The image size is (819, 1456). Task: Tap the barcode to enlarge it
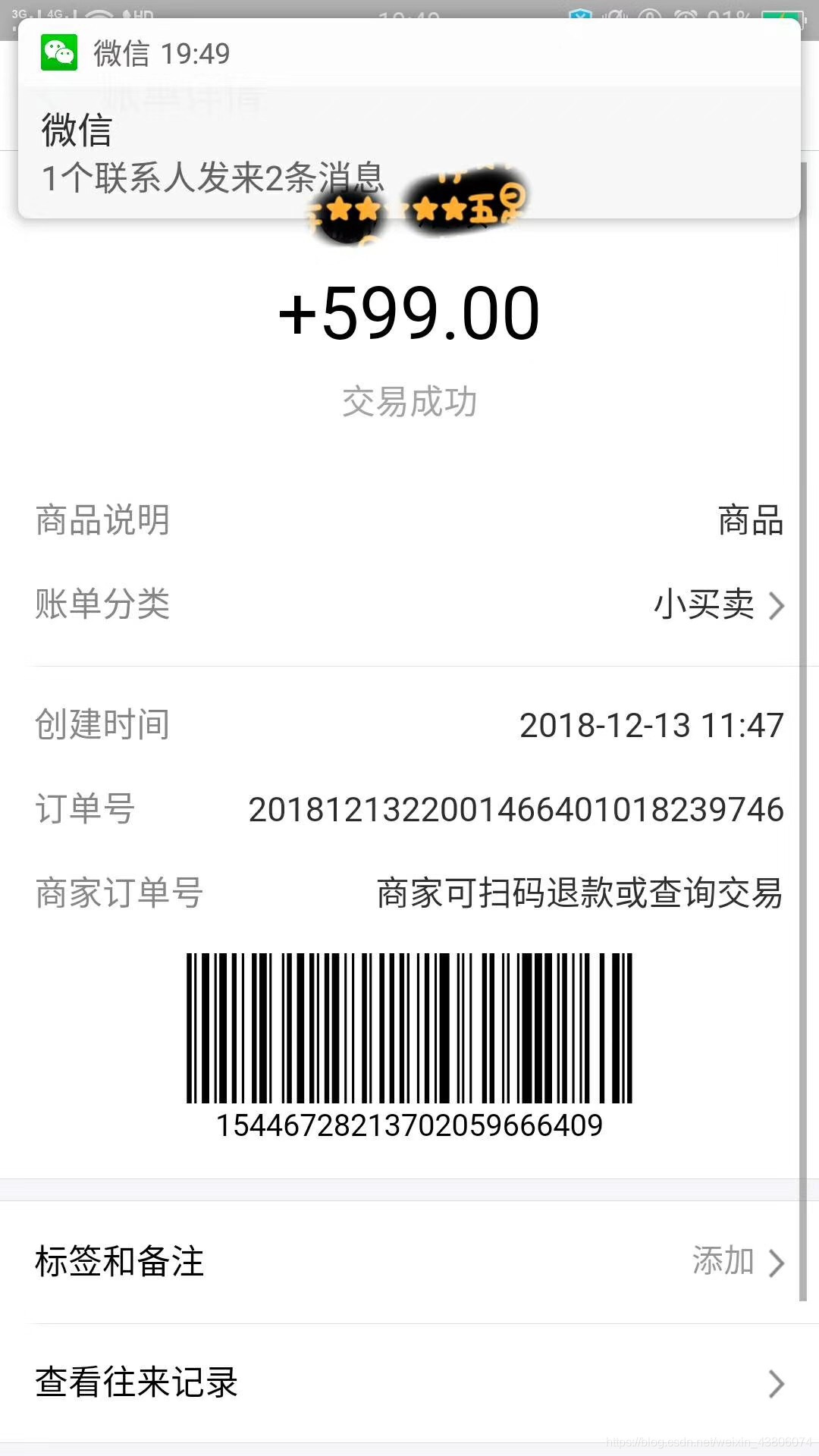coord(409,1024)
